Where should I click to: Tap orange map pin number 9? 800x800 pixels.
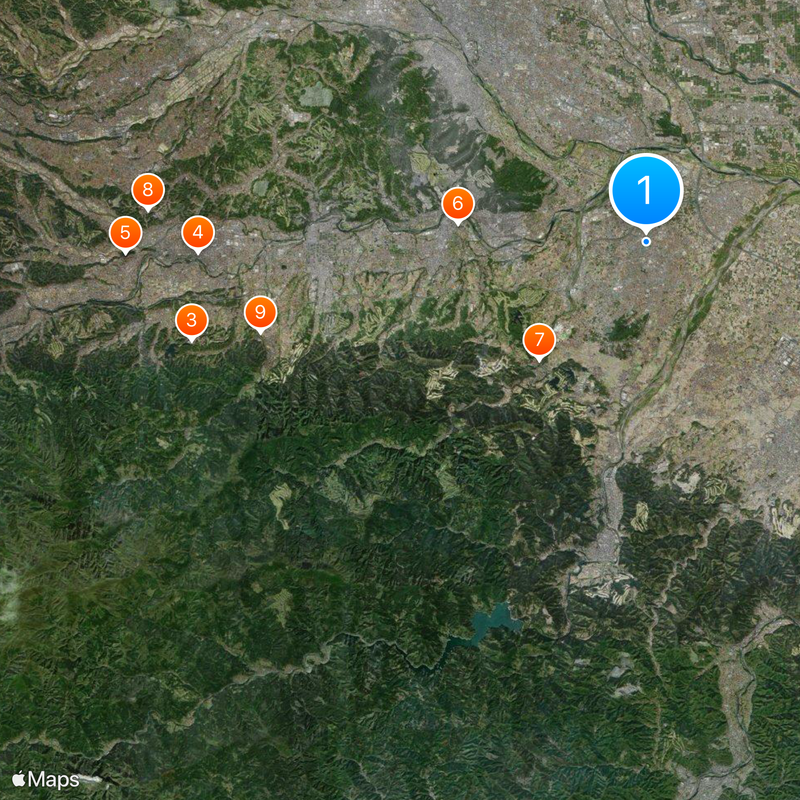(x=260, y=313)
